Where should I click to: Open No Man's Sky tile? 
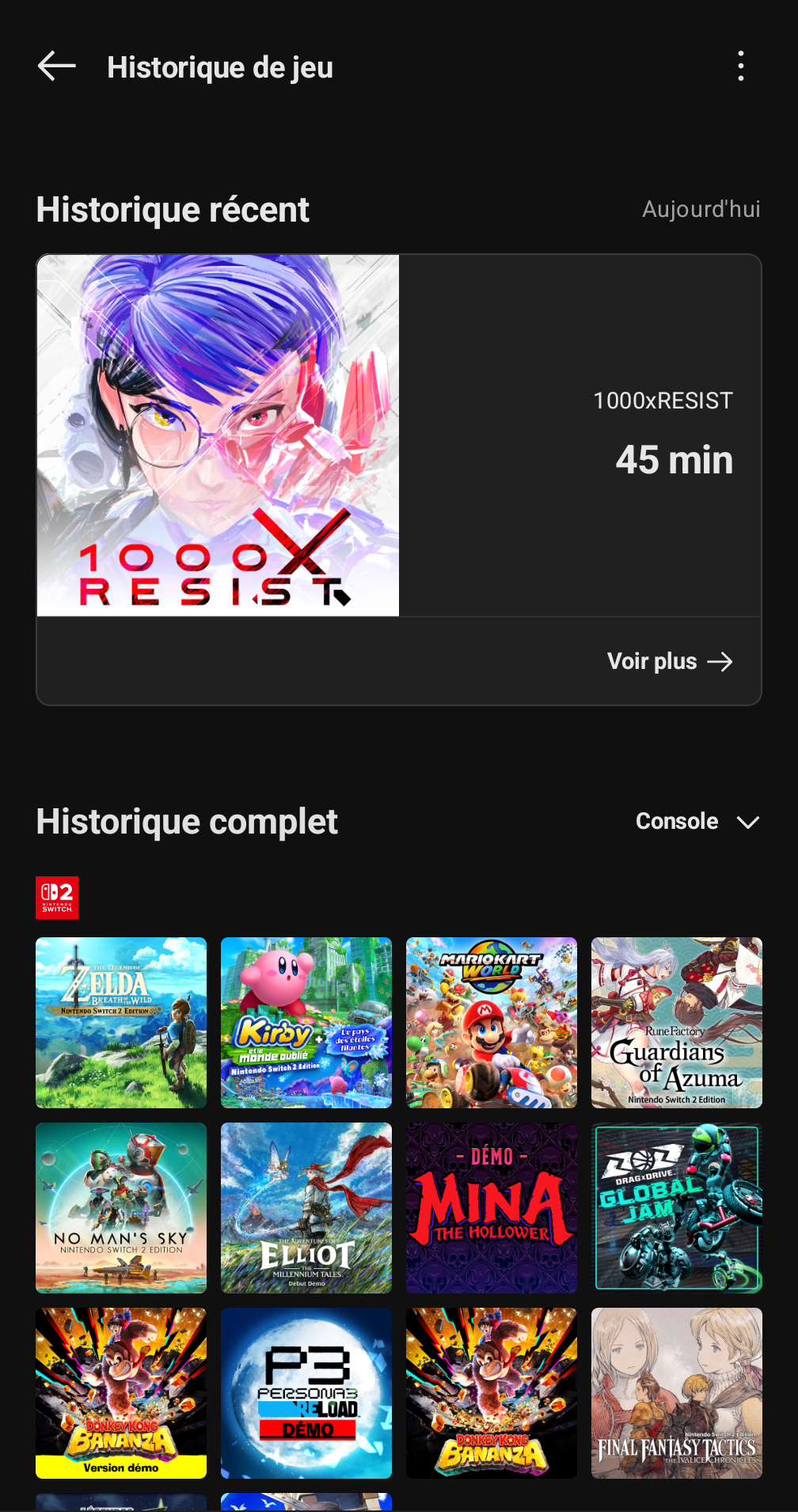[121, 1208]
